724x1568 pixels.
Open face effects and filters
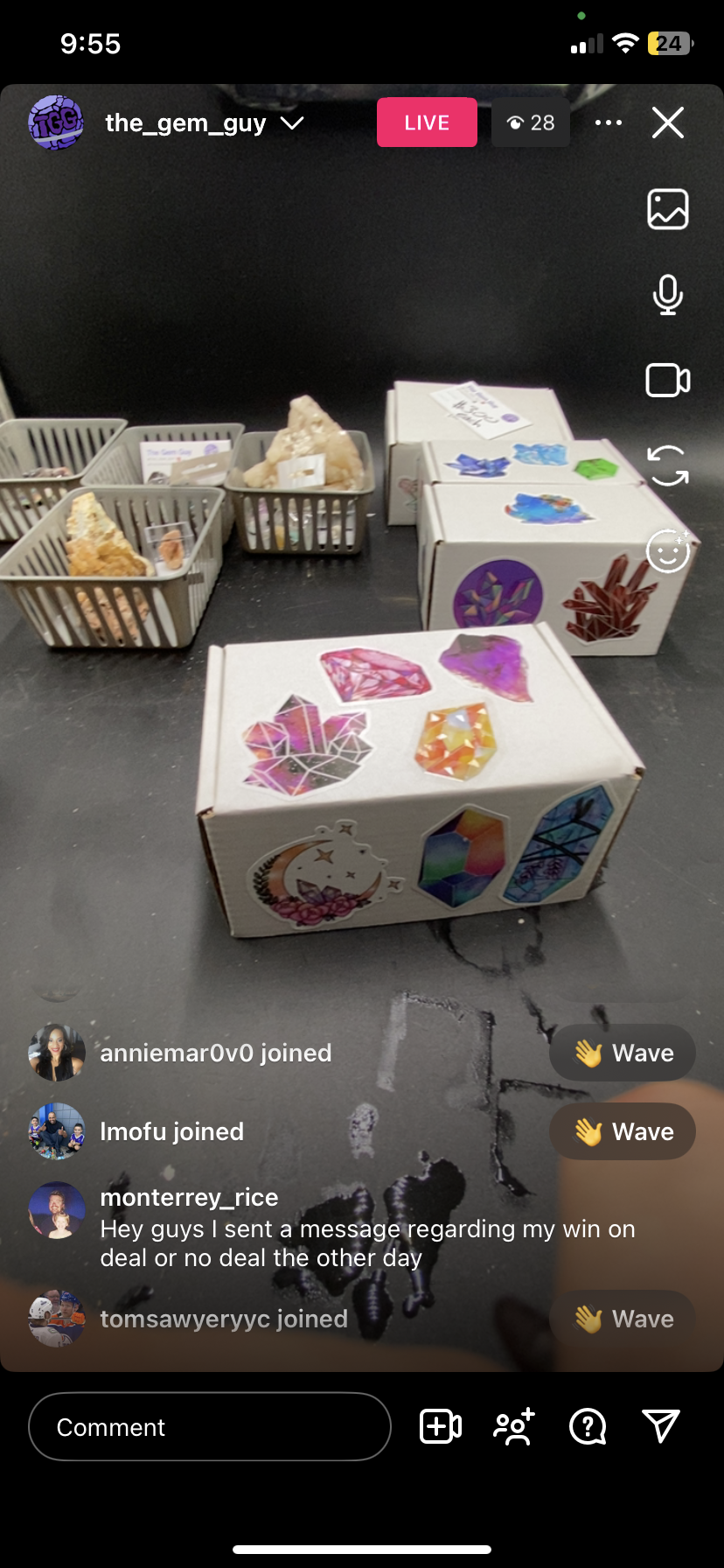668,551
